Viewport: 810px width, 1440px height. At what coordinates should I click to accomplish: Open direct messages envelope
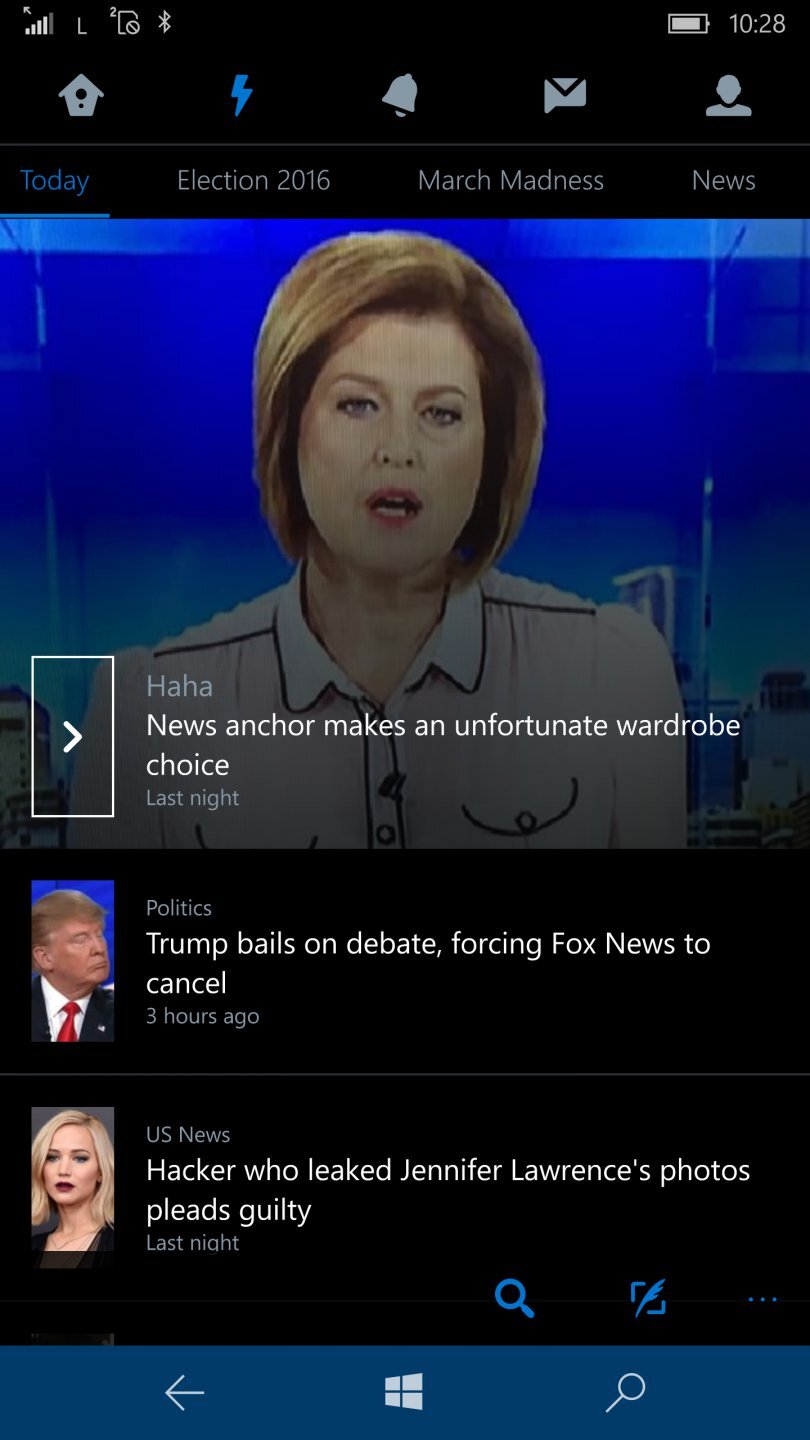(x=565, y=95)
